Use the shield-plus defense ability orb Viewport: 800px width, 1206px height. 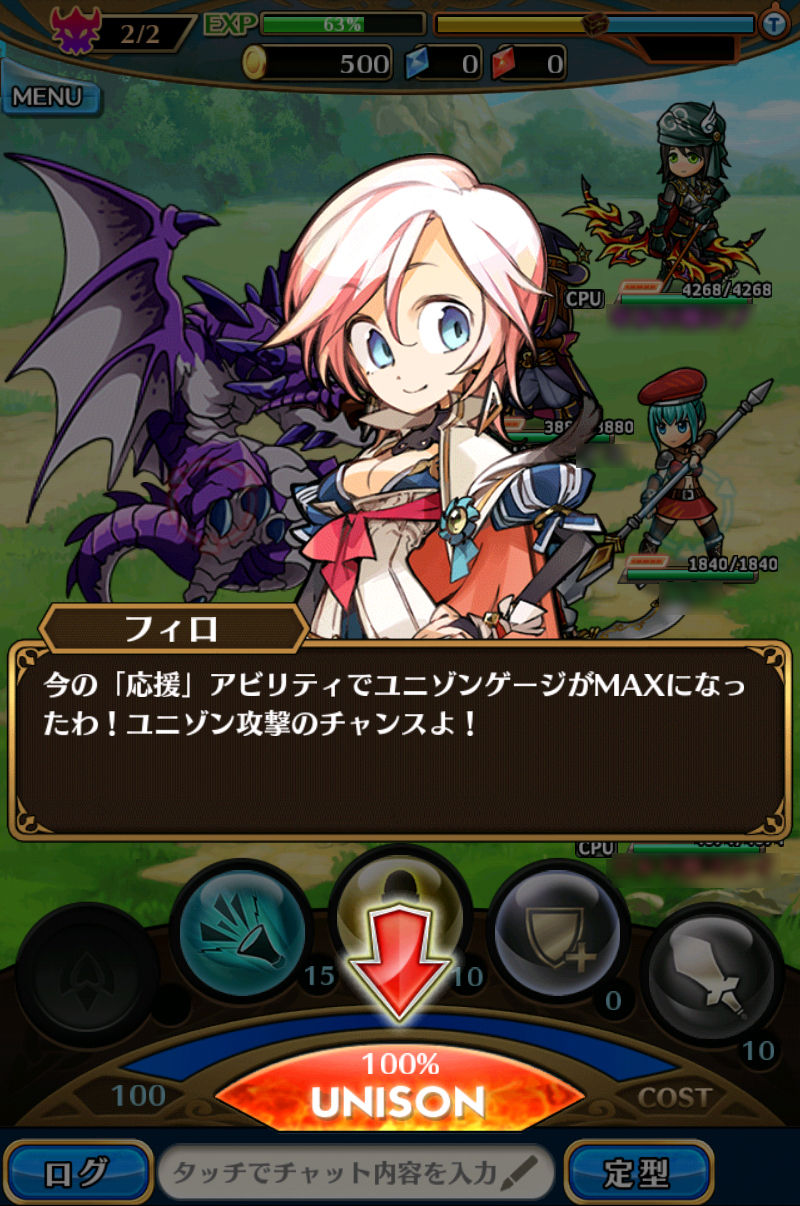pyautogui.click(x=557, y=932)
